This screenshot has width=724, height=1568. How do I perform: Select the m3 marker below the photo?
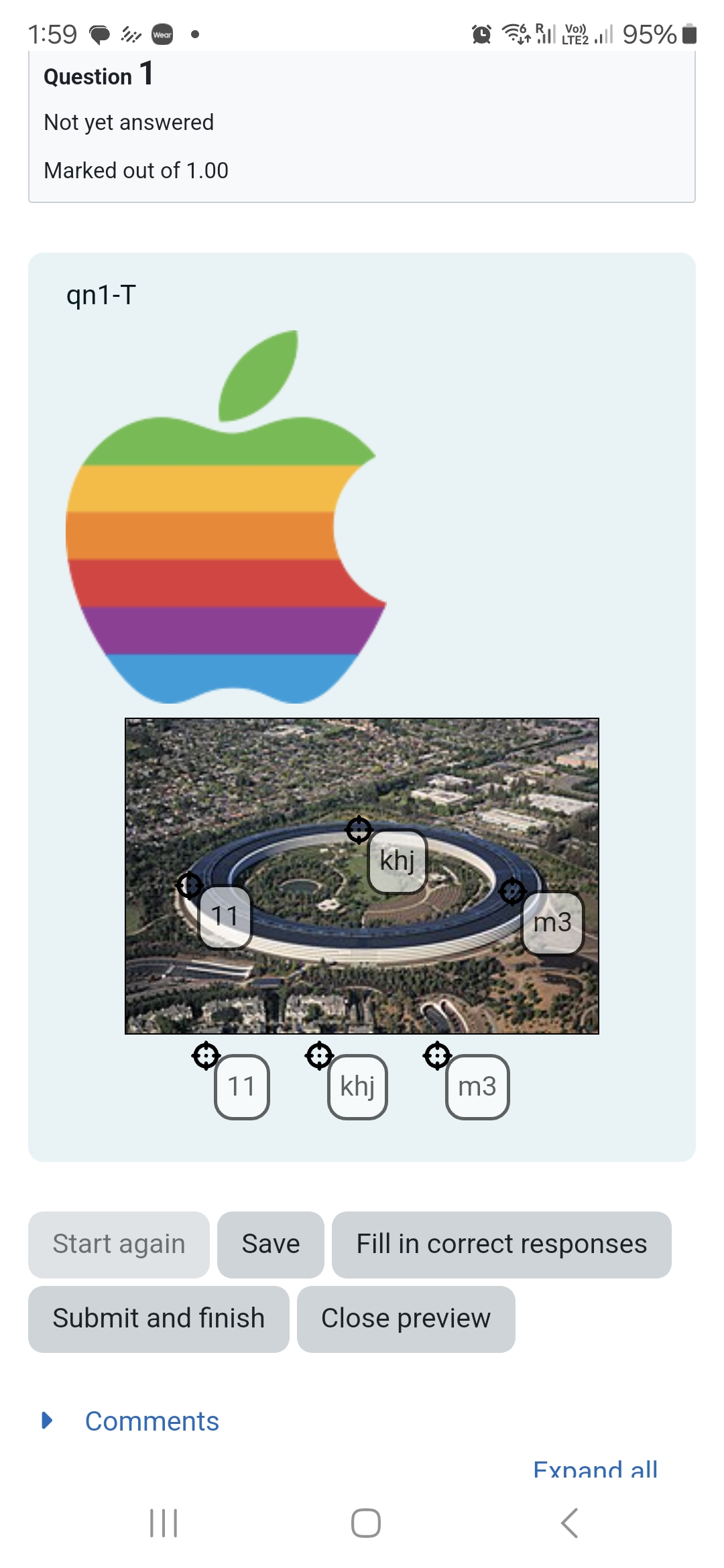(x=477, y=1087)
